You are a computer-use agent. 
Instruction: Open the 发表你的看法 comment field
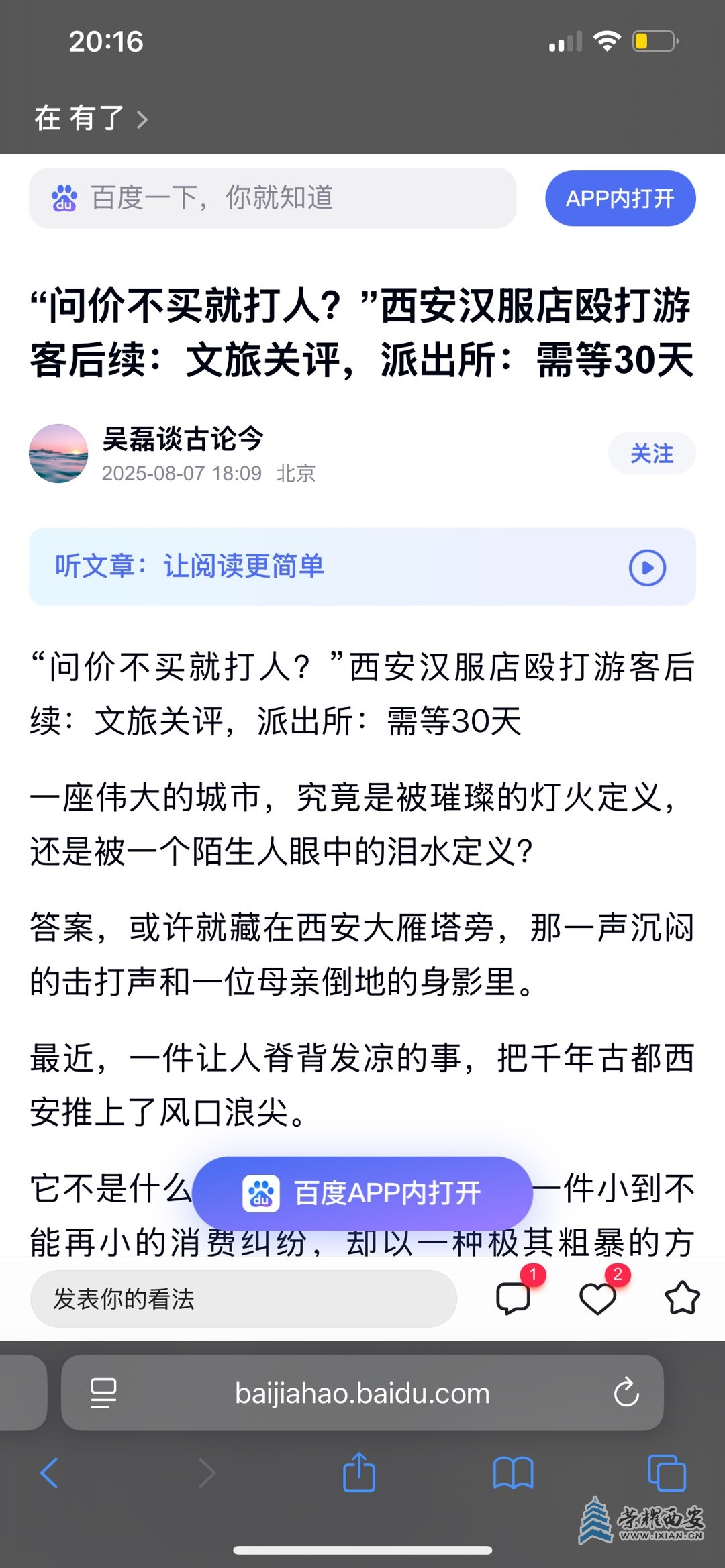tap(243, 1298)
